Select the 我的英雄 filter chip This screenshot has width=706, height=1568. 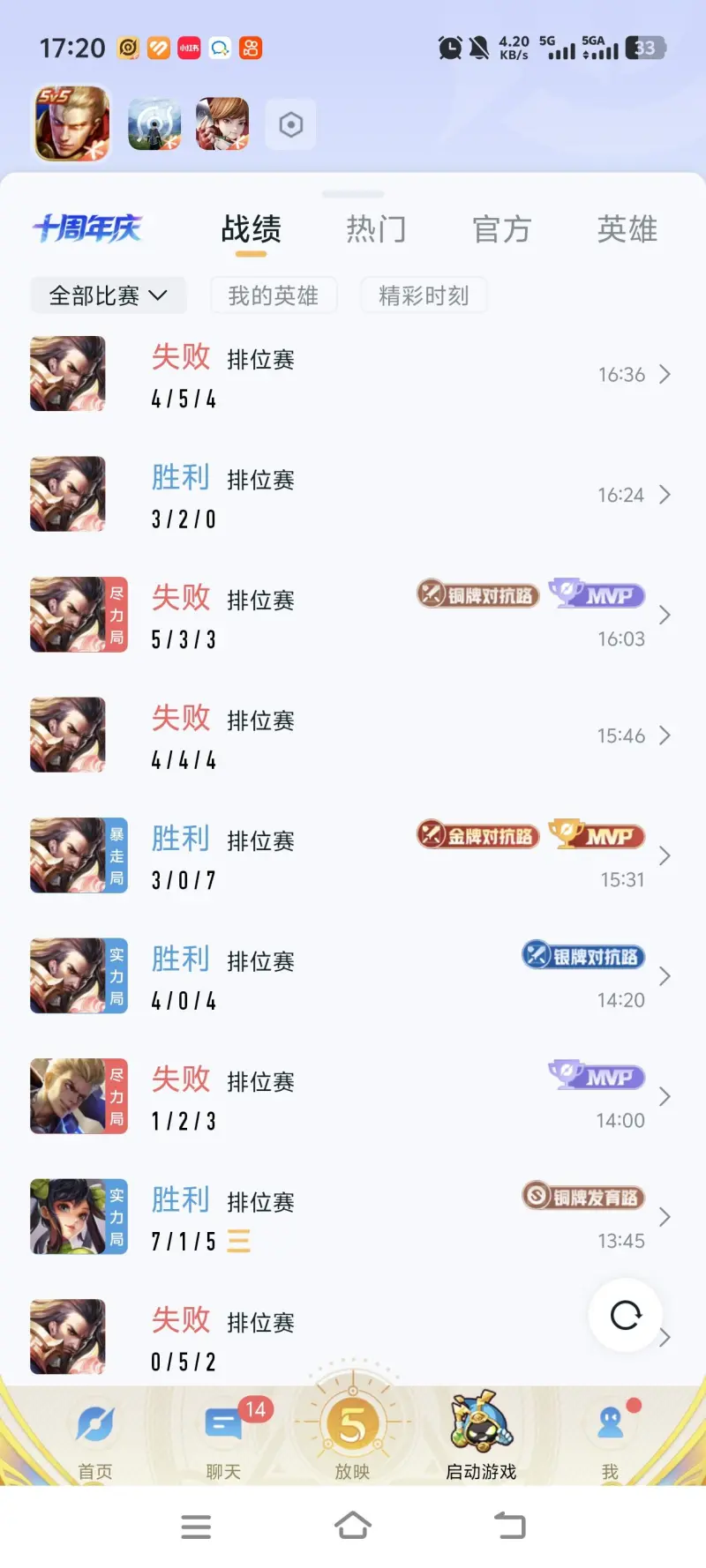point(274,295)
